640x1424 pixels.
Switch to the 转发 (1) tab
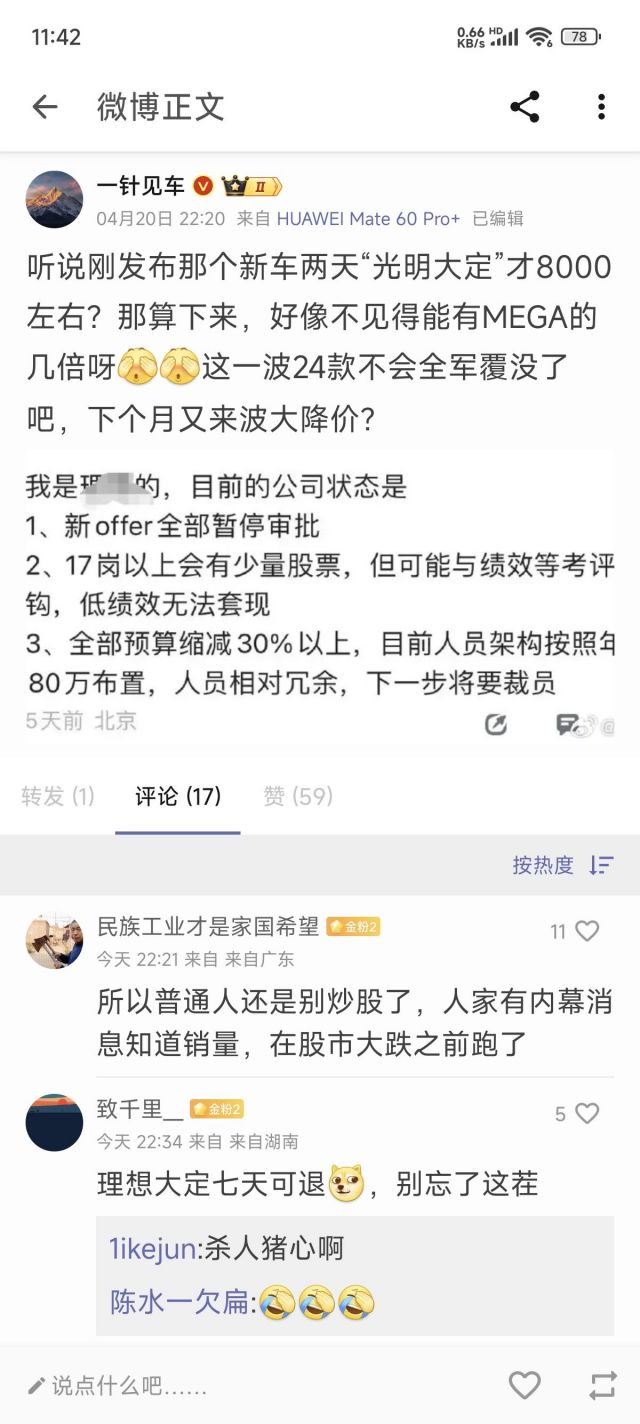[58, 796]
